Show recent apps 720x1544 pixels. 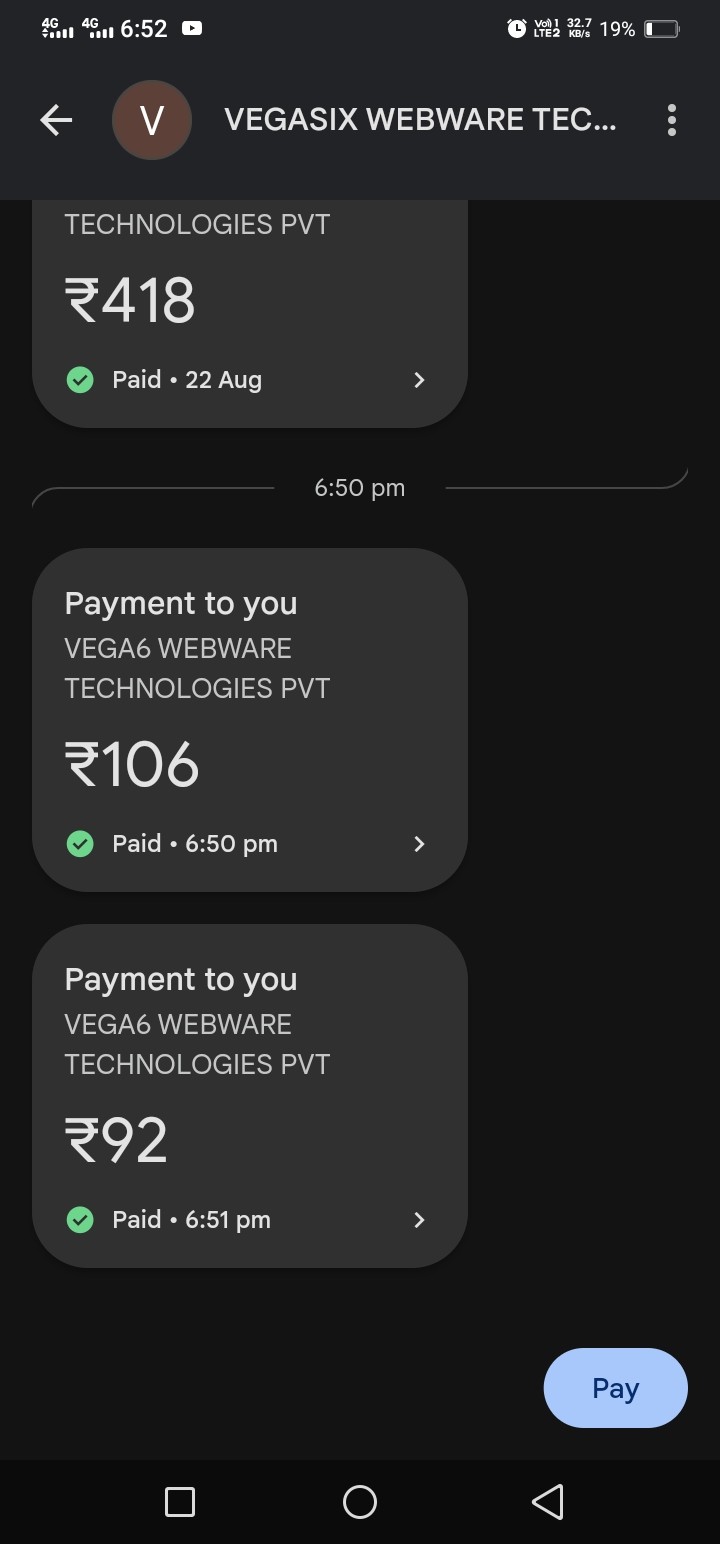click(x=180, y=1501)
